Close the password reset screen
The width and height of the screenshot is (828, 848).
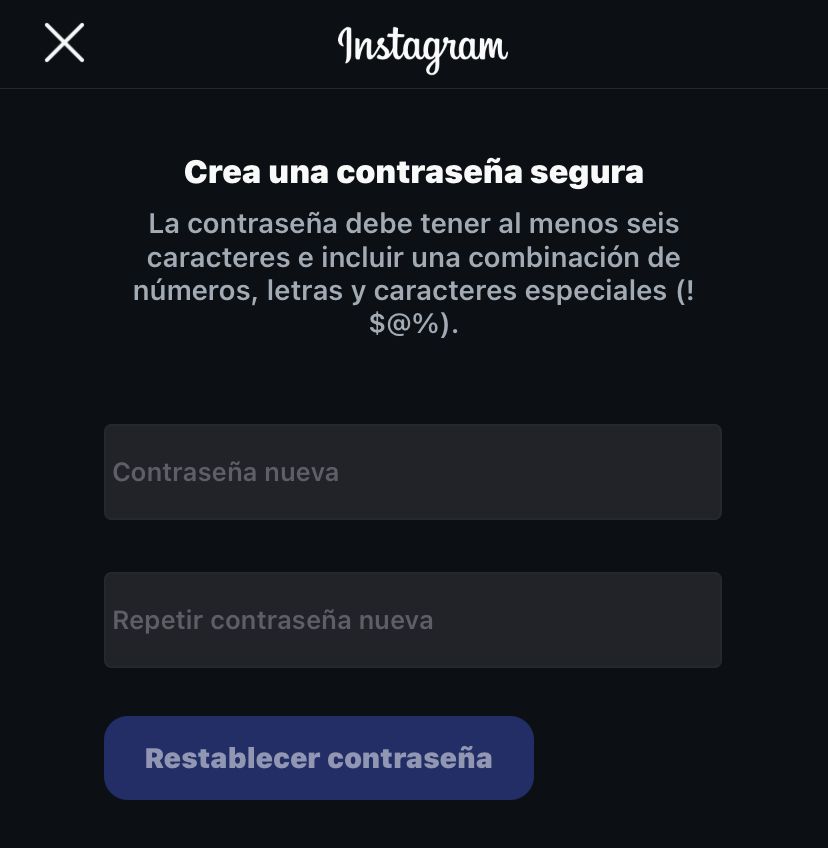[64, 44]
